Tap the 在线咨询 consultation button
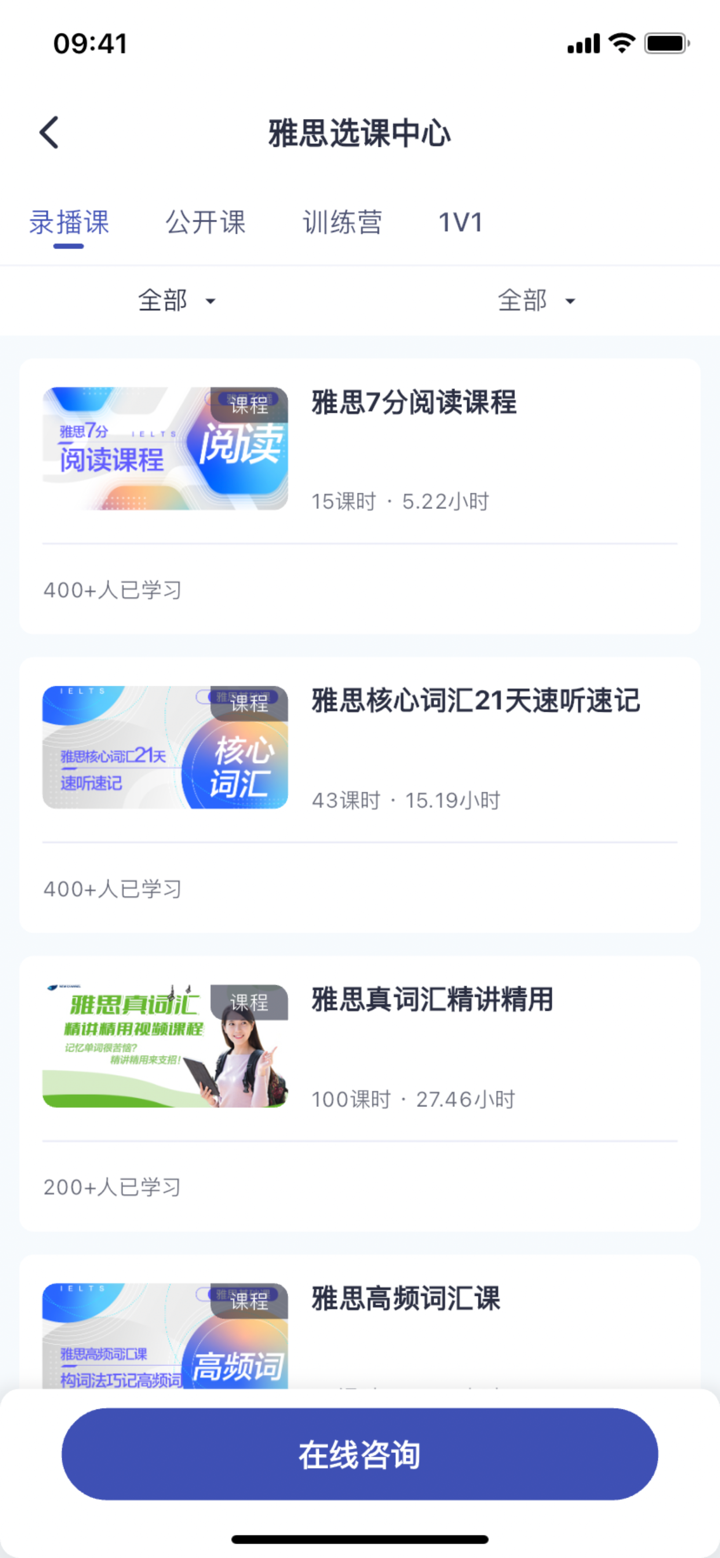The image size is (720, 1558). tap(360, 1454)
